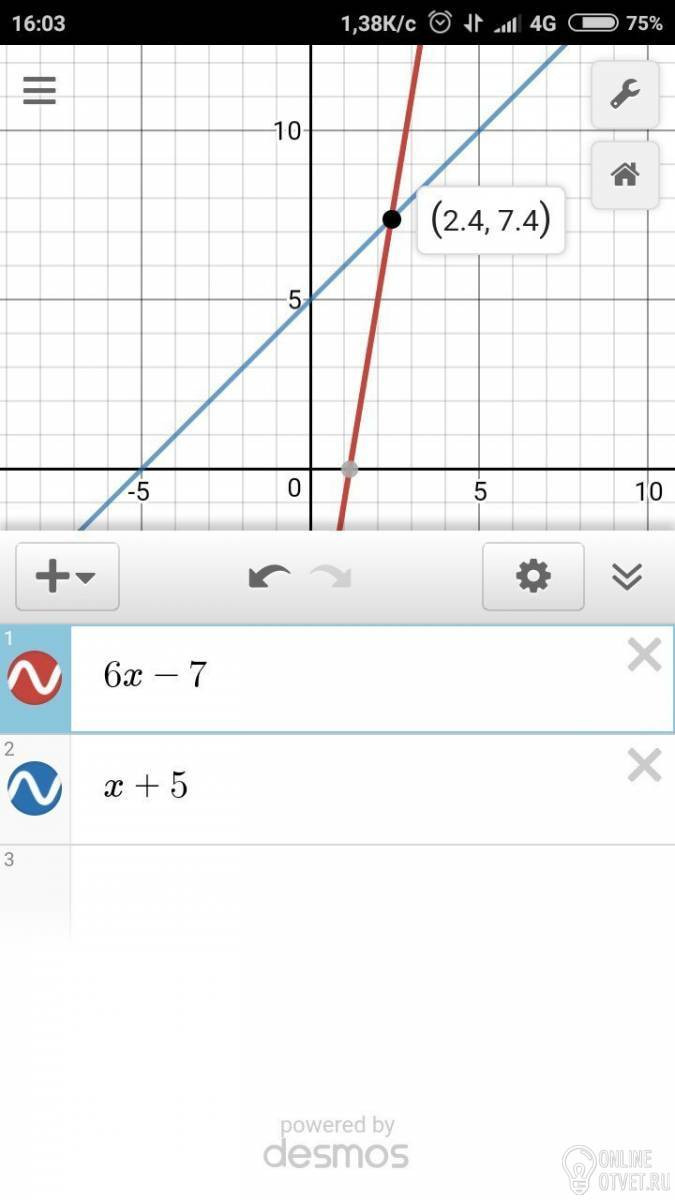Edit the x + 5 expression field
The height and width of the screenshot is (1200, 675).
click(340, 788)
